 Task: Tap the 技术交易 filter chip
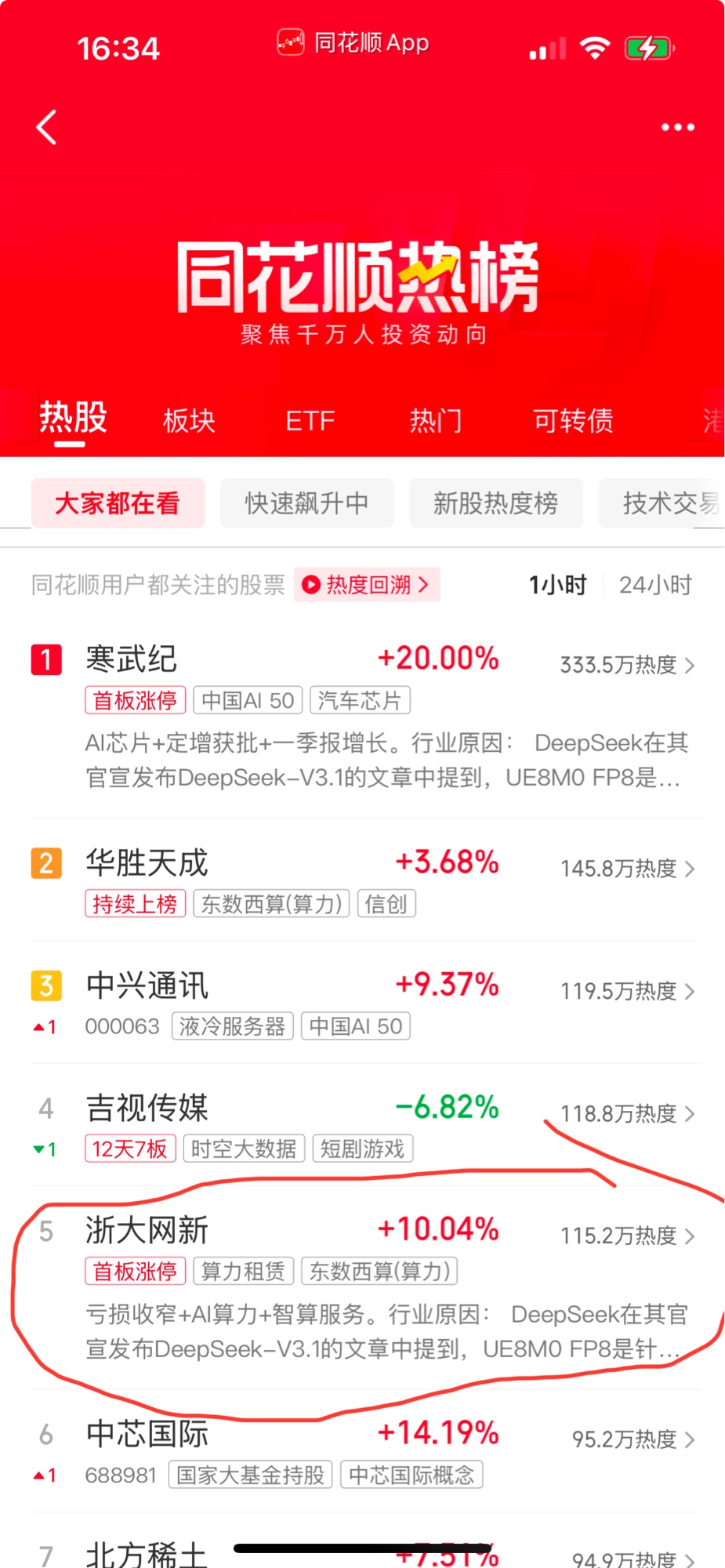[x=666, y=503]
